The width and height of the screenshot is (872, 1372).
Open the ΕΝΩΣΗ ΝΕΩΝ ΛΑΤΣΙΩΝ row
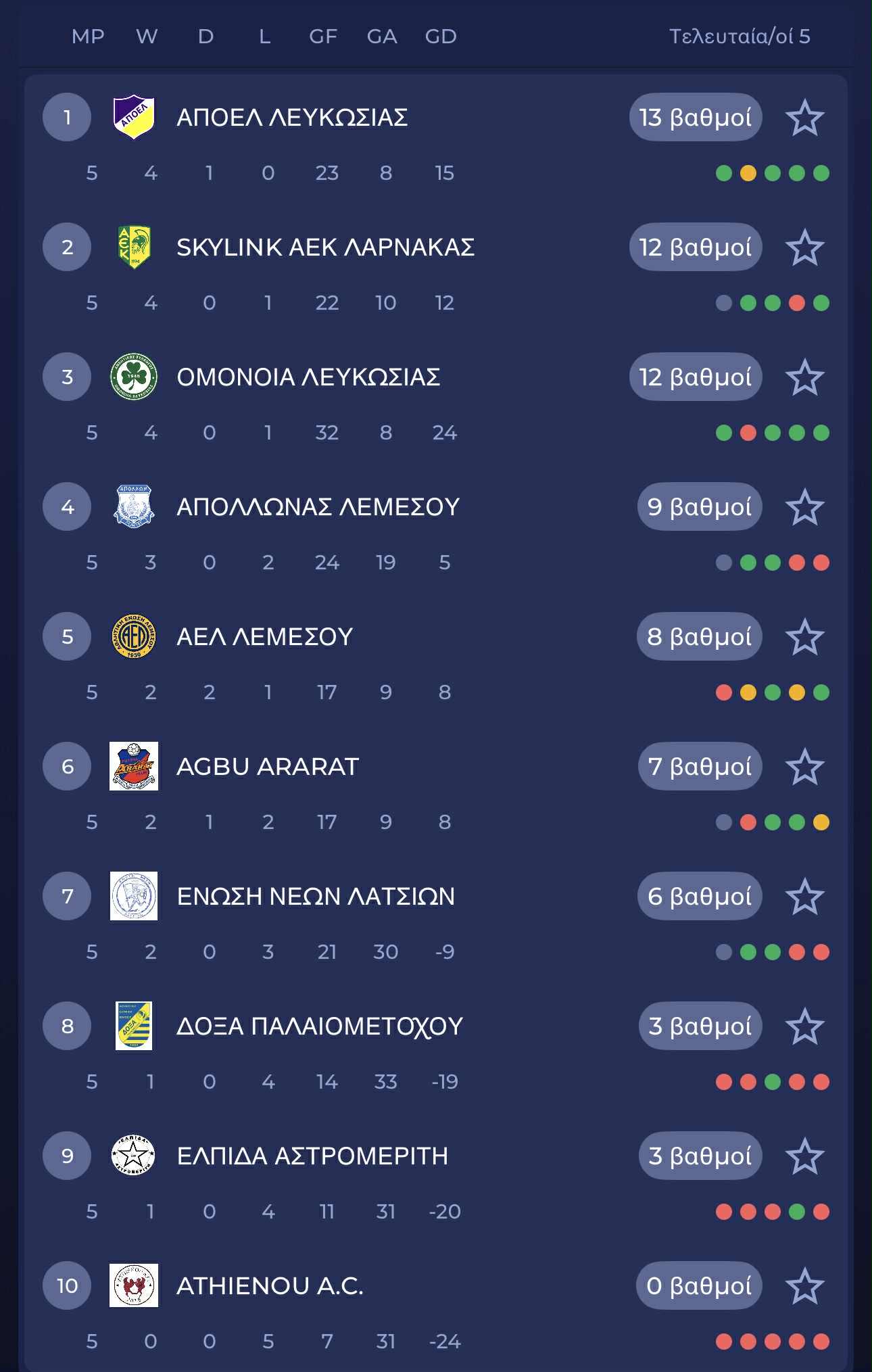tap(316, 897)
